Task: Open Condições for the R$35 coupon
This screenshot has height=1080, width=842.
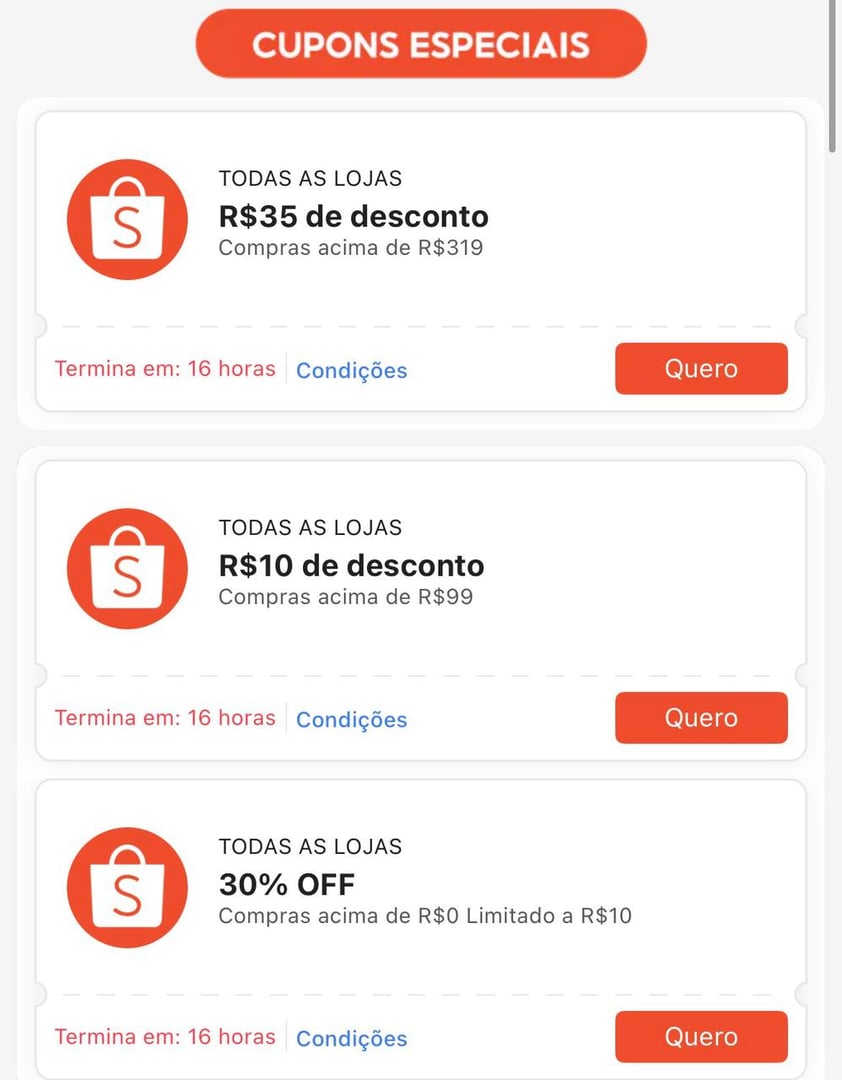Action: (351, 370)
